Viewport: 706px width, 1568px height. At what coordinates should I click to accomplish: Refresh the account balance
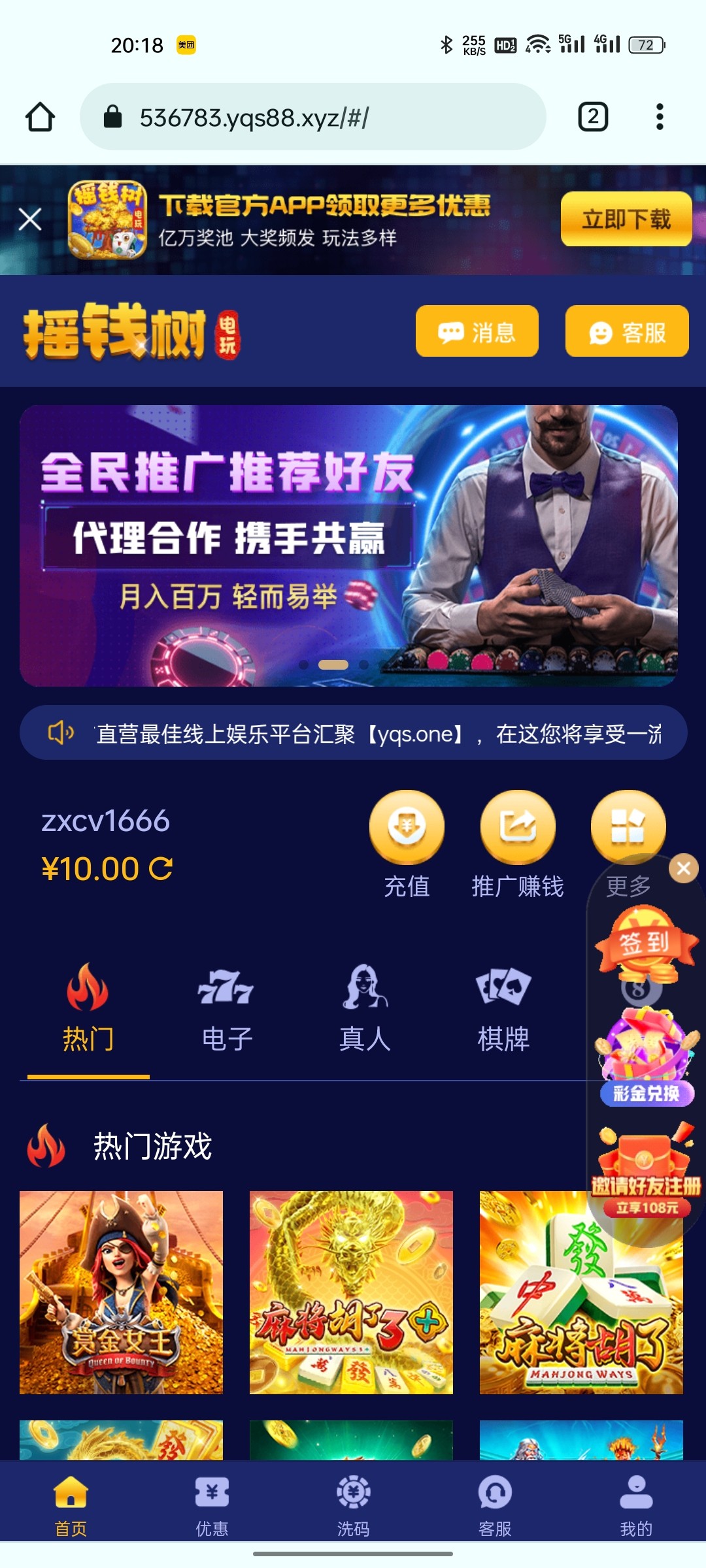(x=161, y=869)
